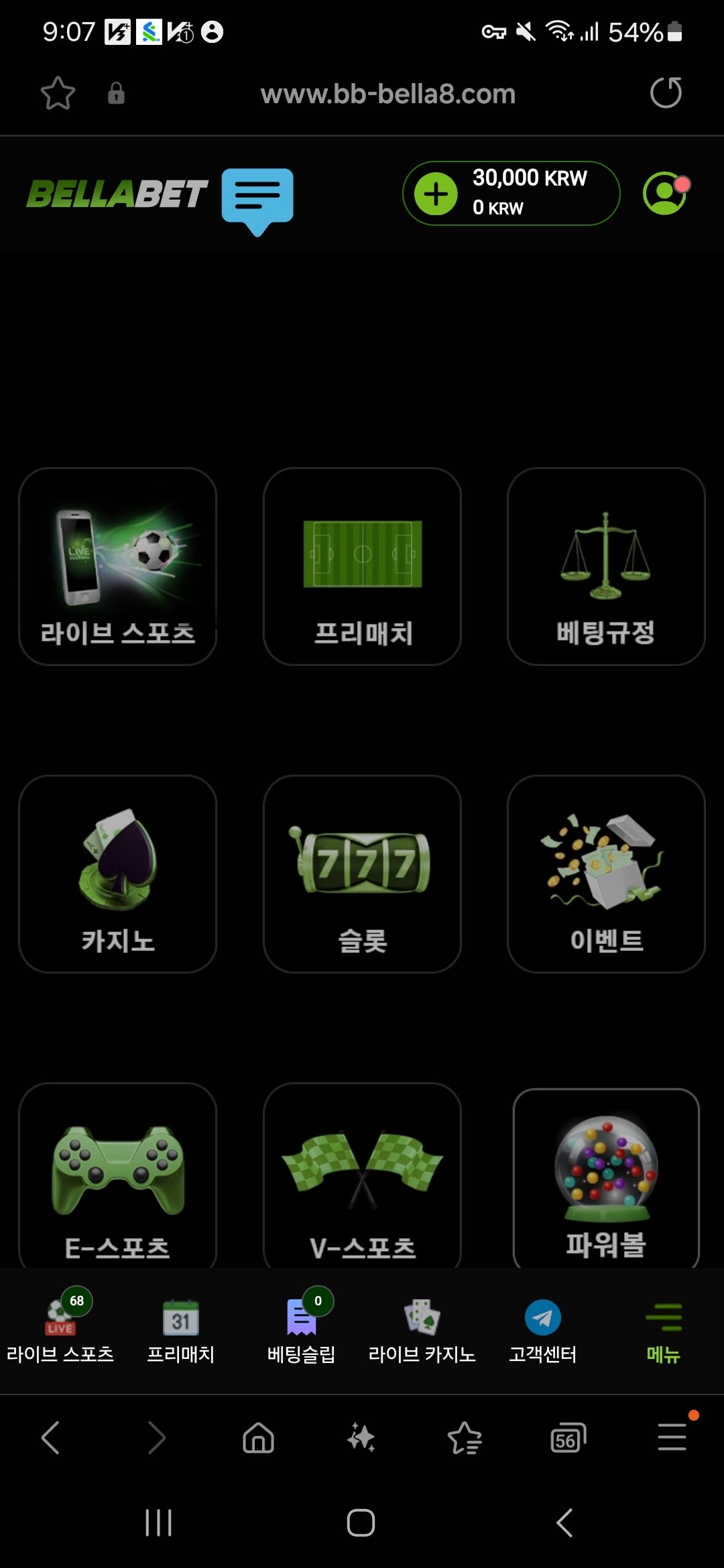Open the browser tabs counter

568,1438
